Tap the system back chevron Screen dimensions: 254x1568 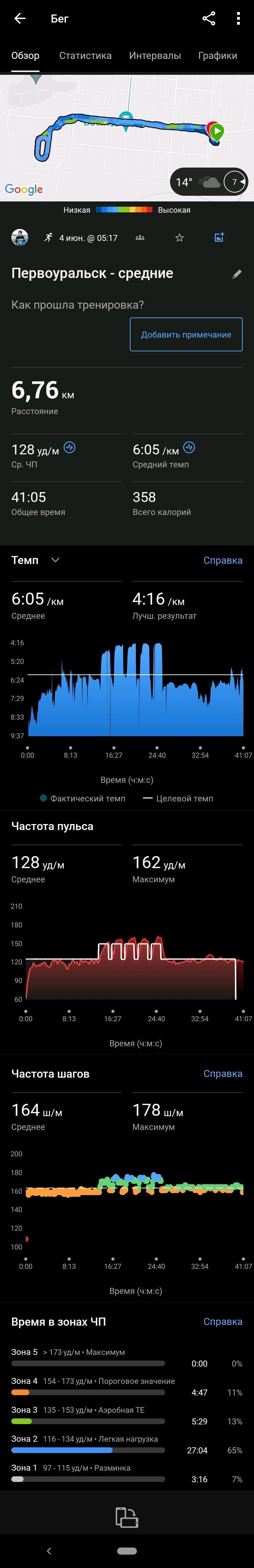point(49,1550)
